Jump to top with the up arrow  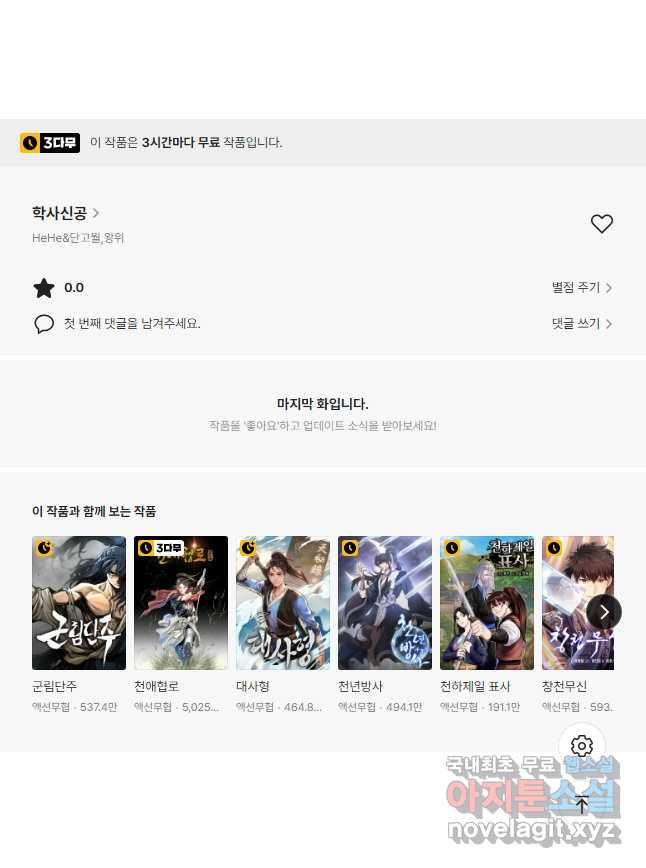point(582,804)
